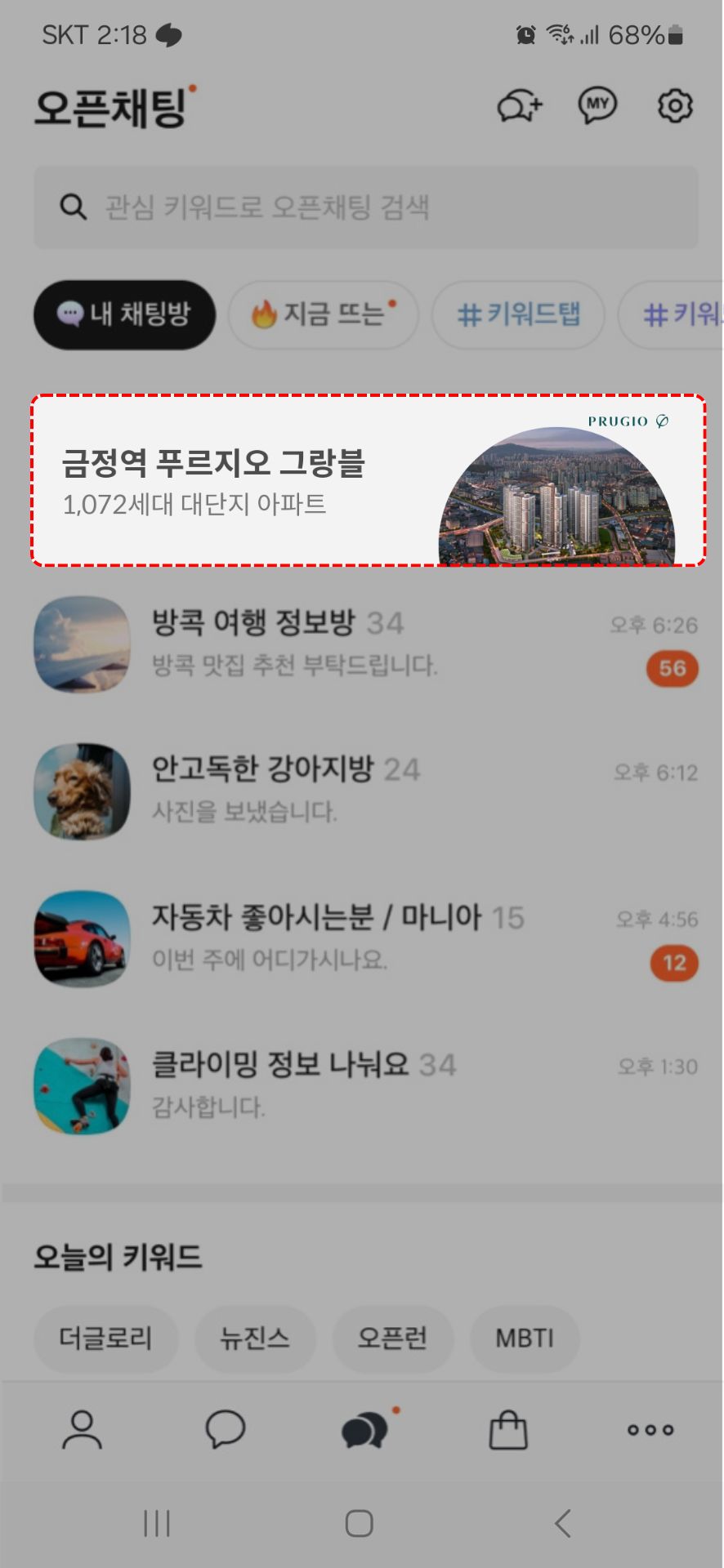
Task: Select the 뉴진스 keyword chip
Action: [x=255, y=1339]
